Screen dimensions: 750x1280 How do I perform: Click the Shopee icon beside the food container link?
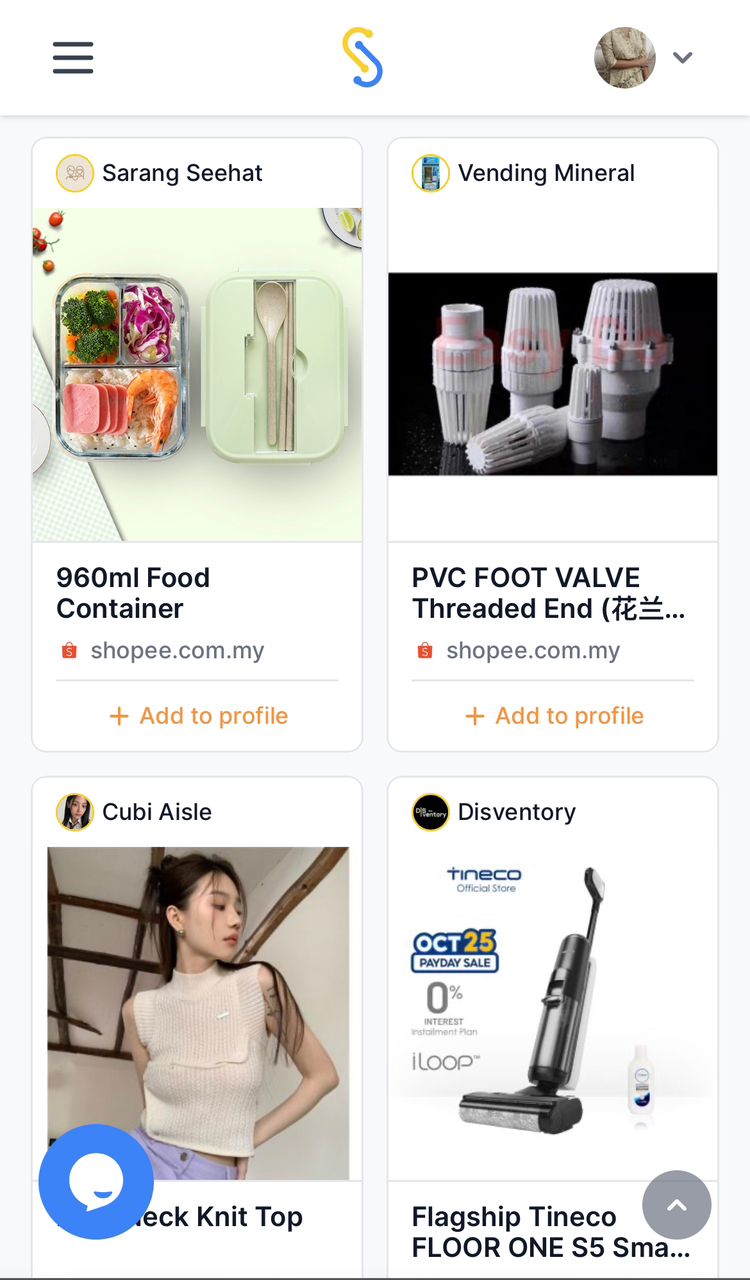coord(68,650)
